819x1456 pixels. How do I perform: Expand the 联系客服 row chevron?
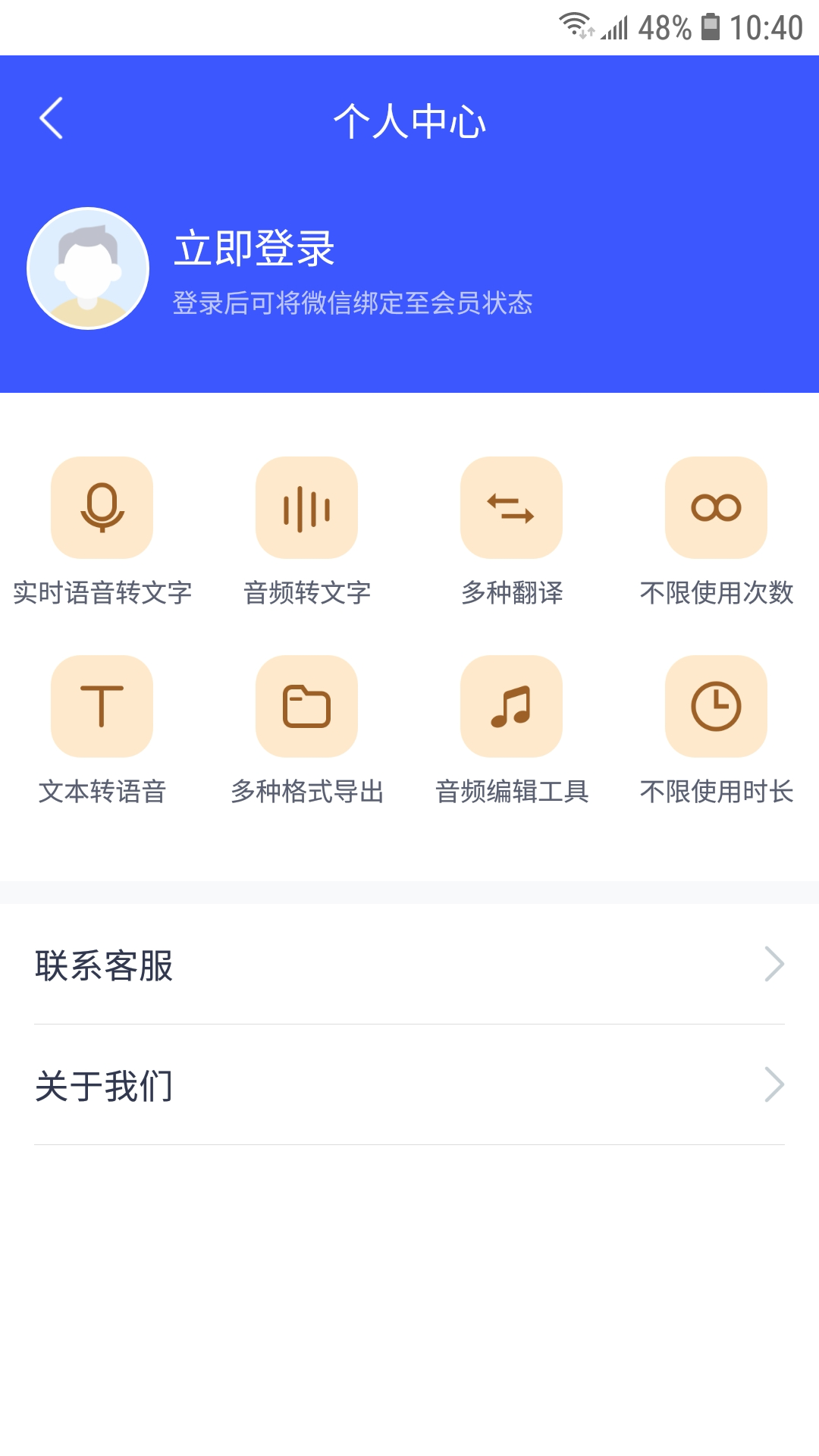[774, 965]
